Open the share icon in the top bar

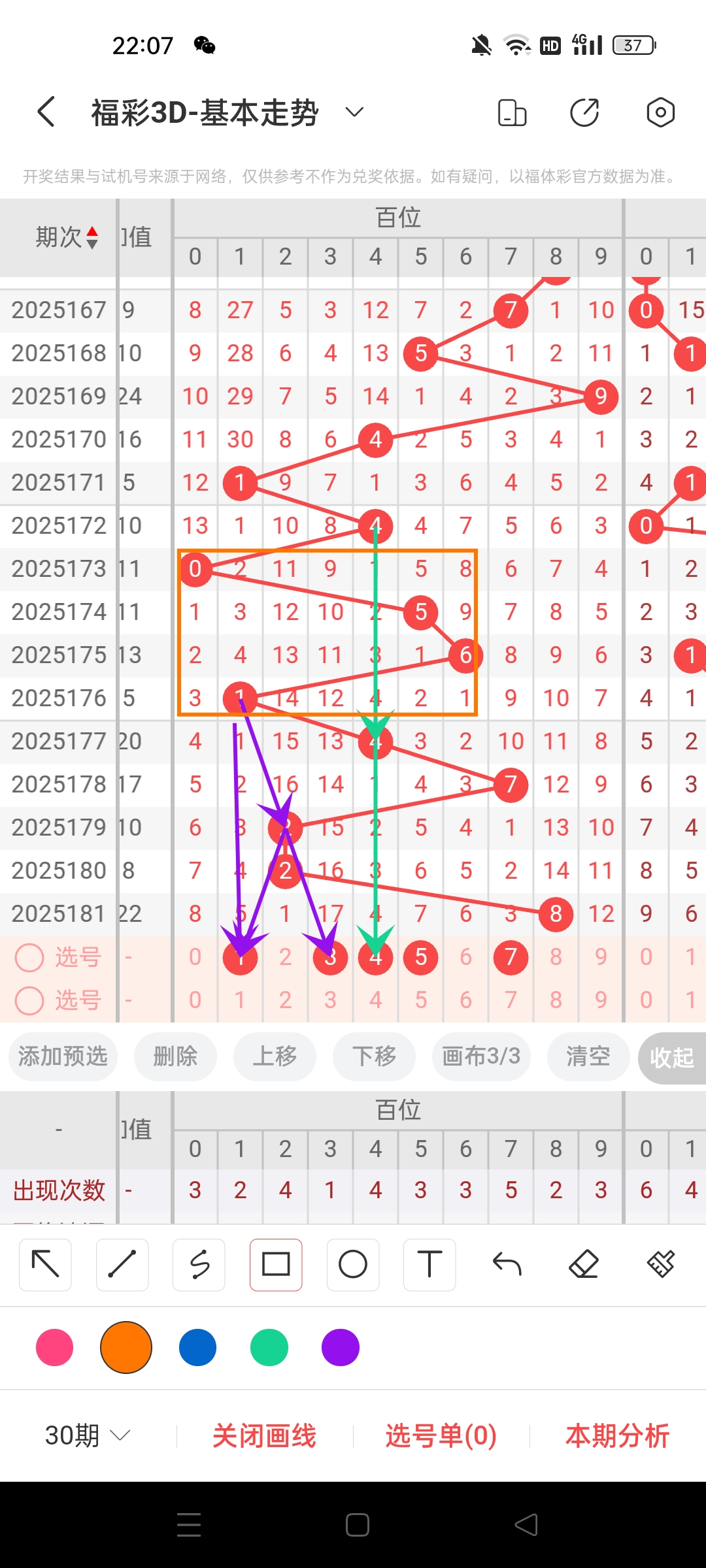(x=584, y=112)
